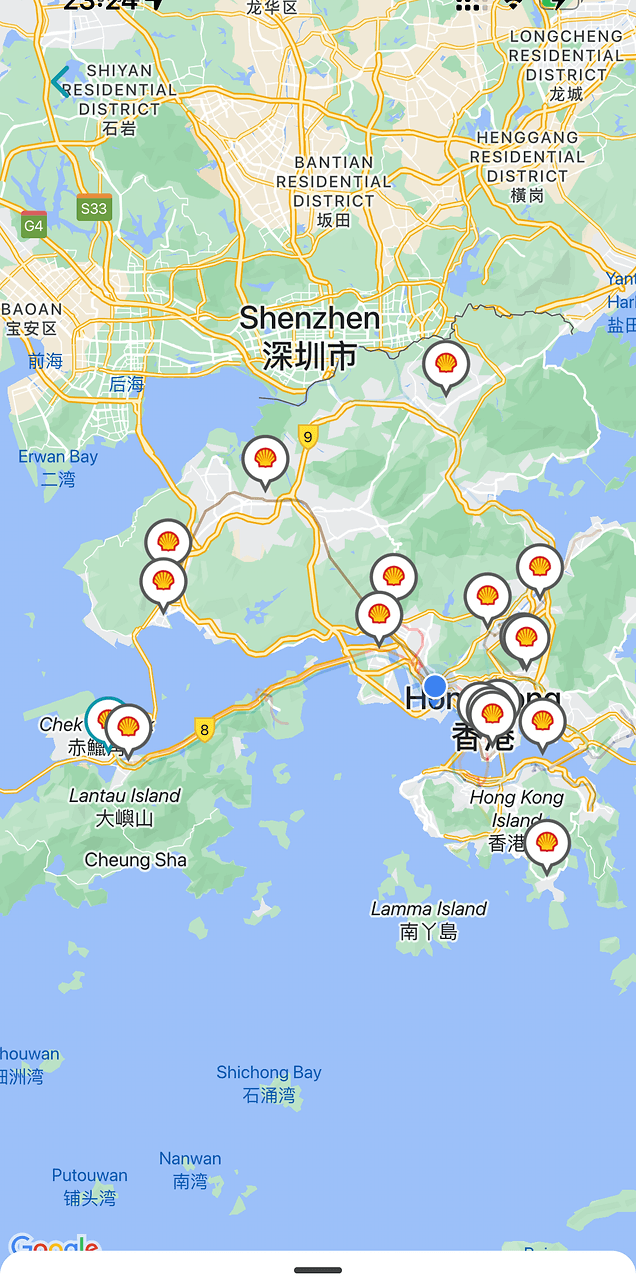This screenshot has height=1284, width=636.
Task: Open the Shell station pin on Lamma-side Hong Kong Island south
Action: pos(546,844)
